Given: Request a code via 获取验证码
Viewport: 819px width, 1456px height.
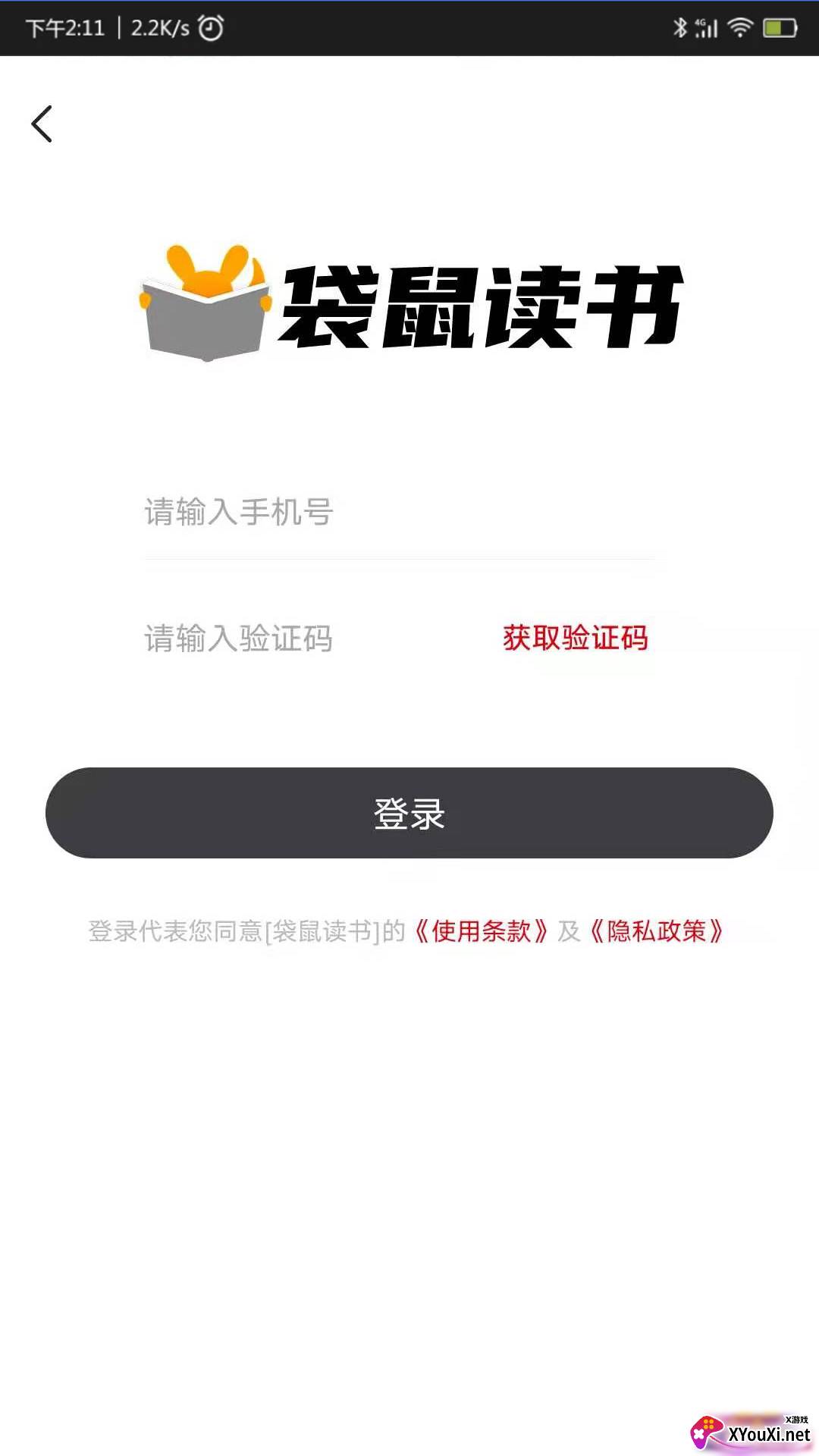Looking at the screenshot, I should (575, 639).
